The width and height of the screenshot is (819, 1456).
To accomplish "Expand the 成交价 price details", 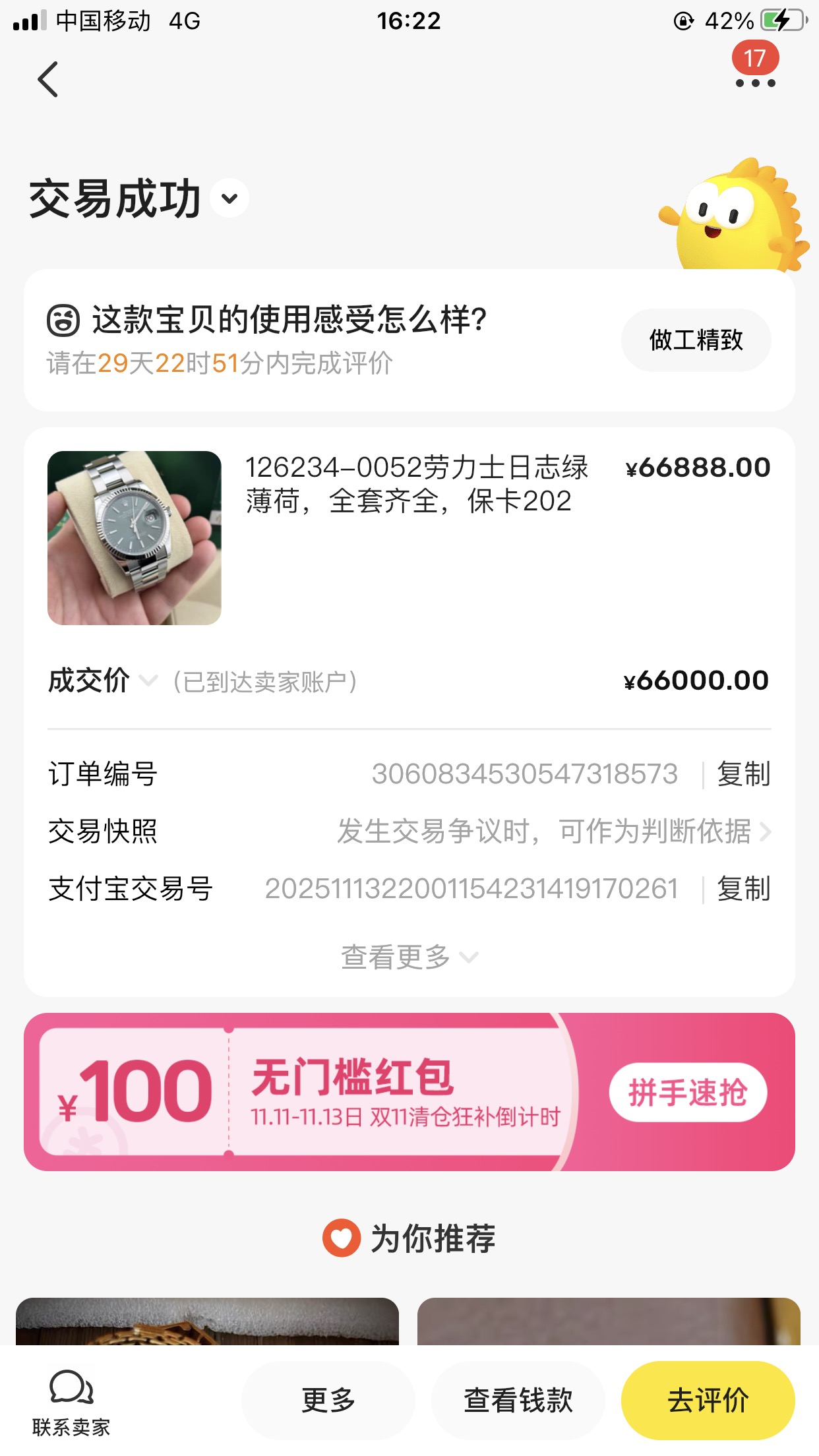I will (x=149, y=681).
